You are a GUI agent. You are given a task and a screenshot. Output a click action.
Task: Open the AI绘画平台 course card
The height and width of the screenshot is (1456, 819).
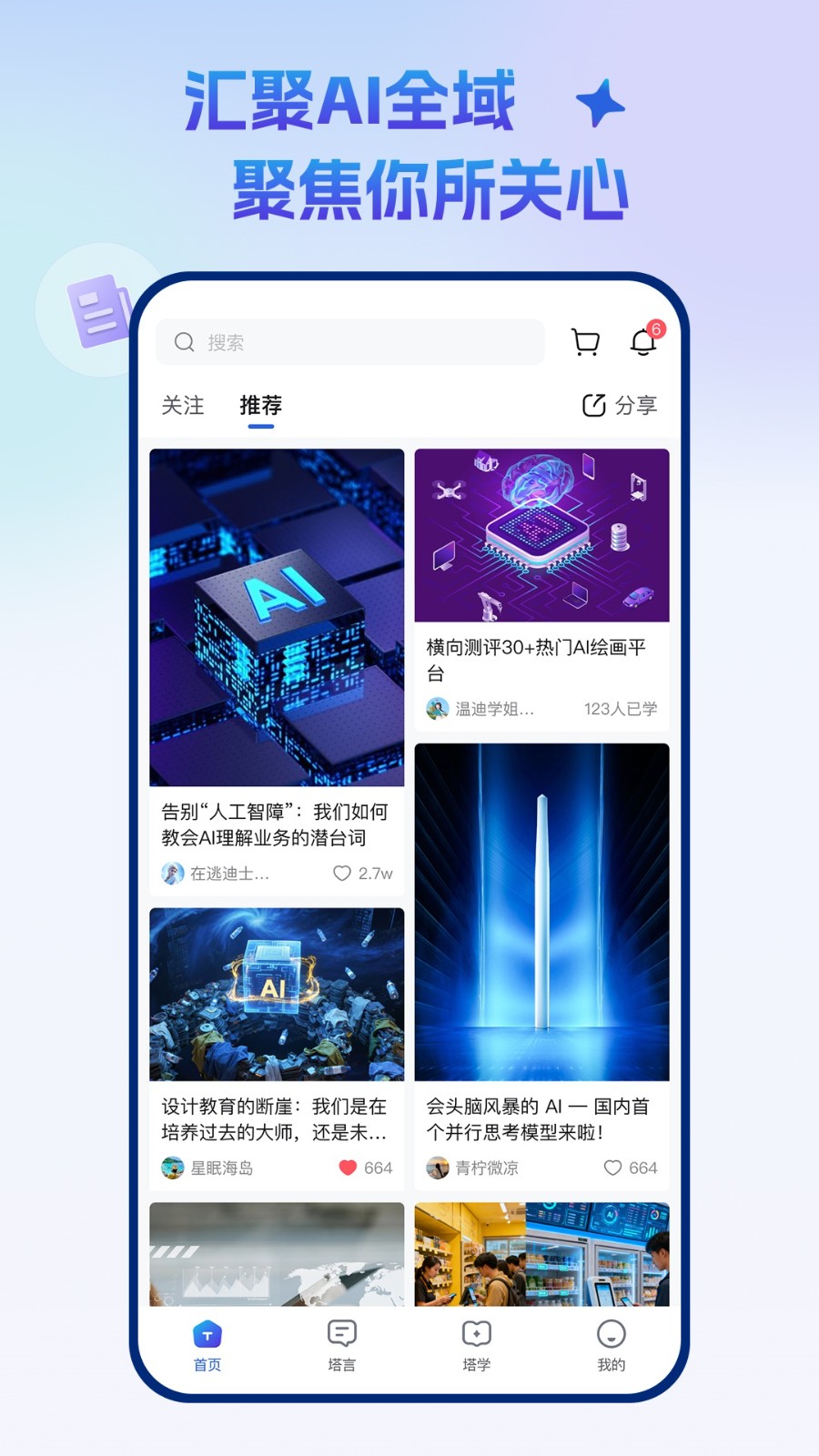541,582
